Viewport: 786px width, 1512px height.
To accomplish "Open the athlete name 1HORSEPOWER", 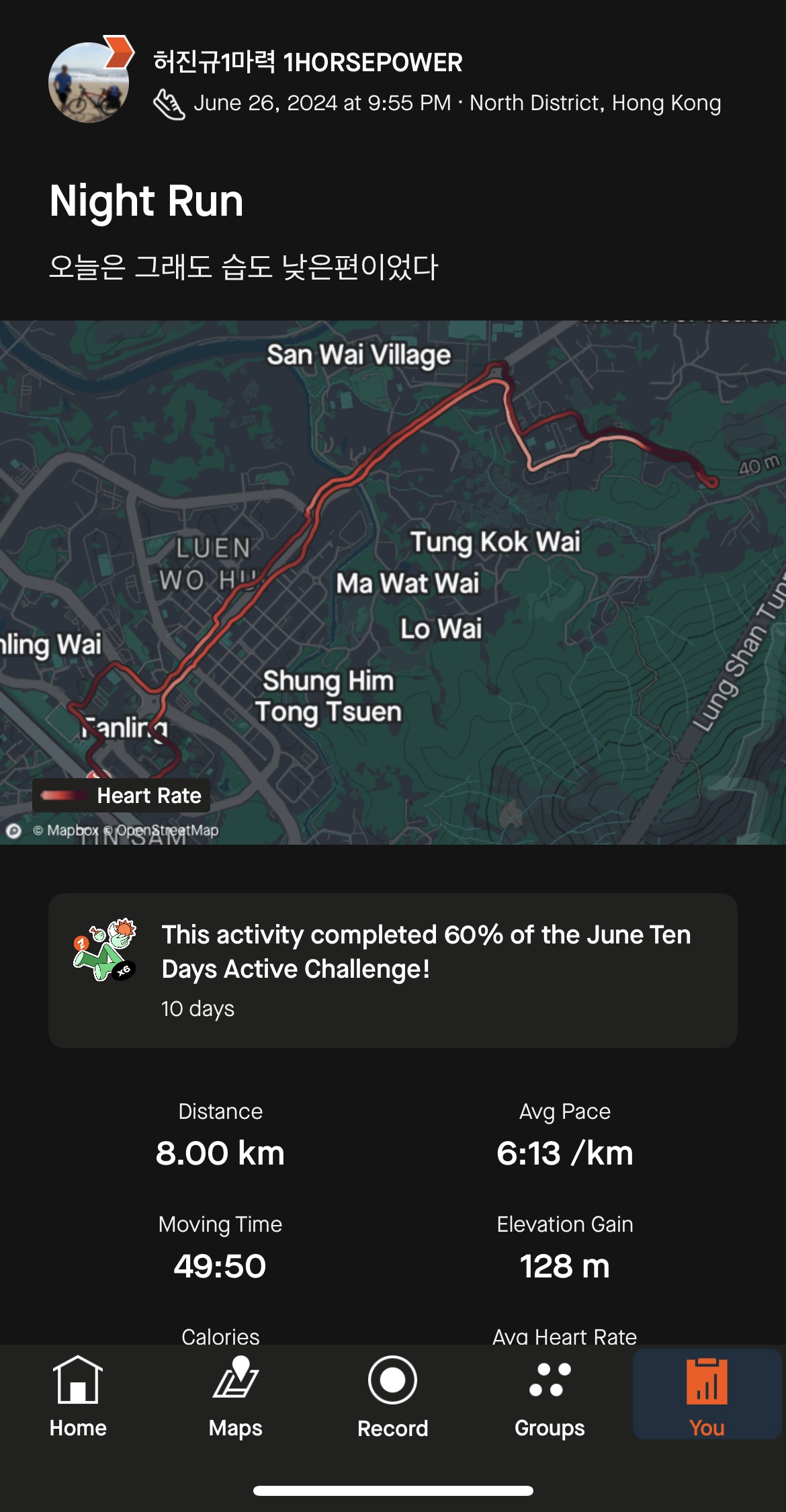I will click(308, 62).
